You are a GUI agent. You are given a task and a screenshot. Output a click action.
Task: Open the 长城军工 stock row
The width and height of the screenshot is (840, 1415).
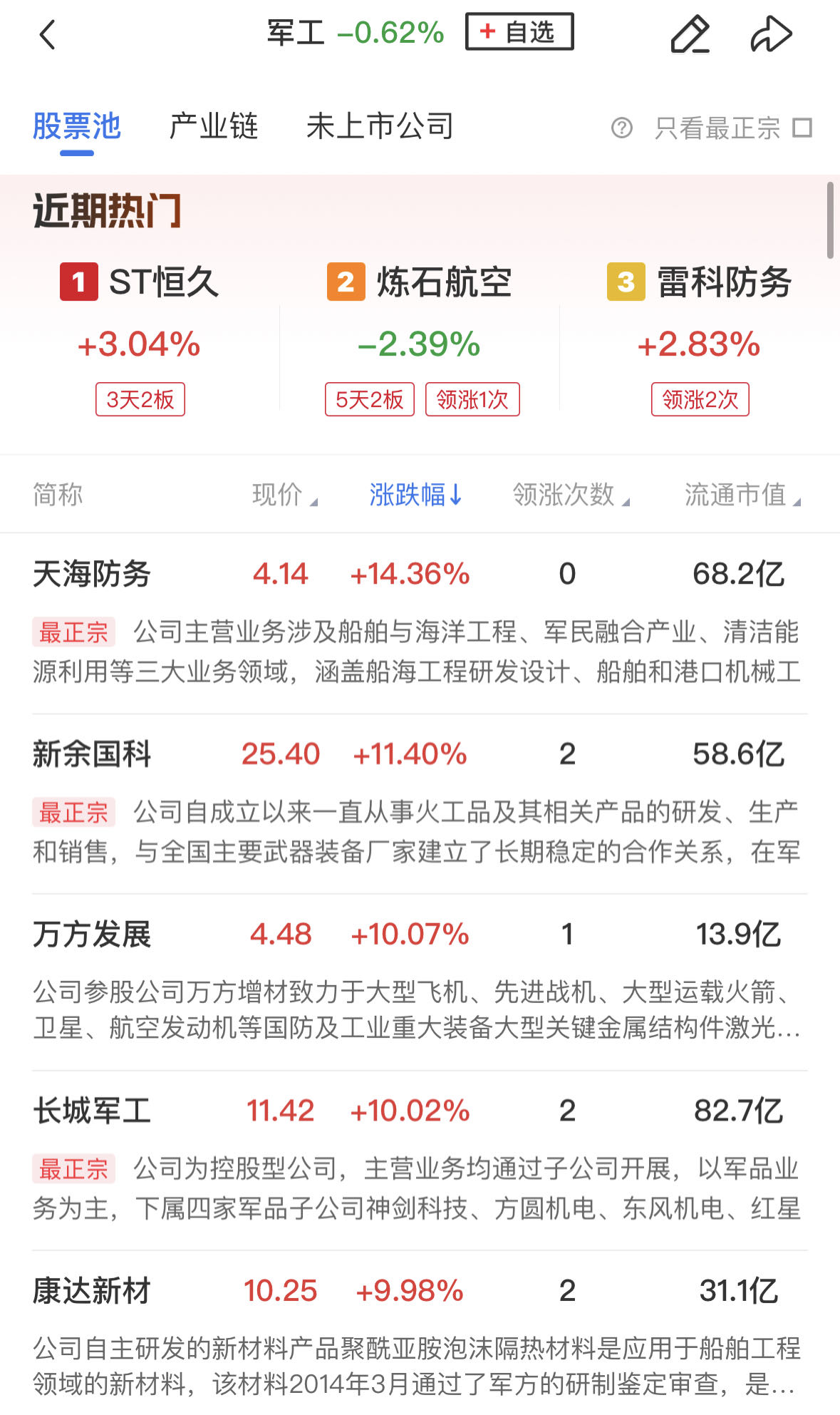pyautogui.click(x=92, y=1111)
